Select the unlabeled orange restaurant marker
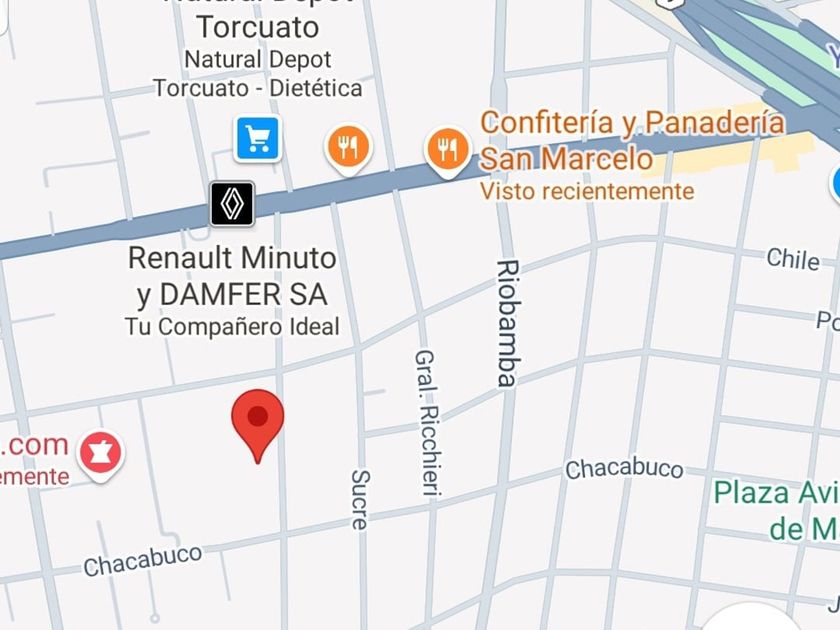The image size is (840, 630). click(x=347, y=148)
